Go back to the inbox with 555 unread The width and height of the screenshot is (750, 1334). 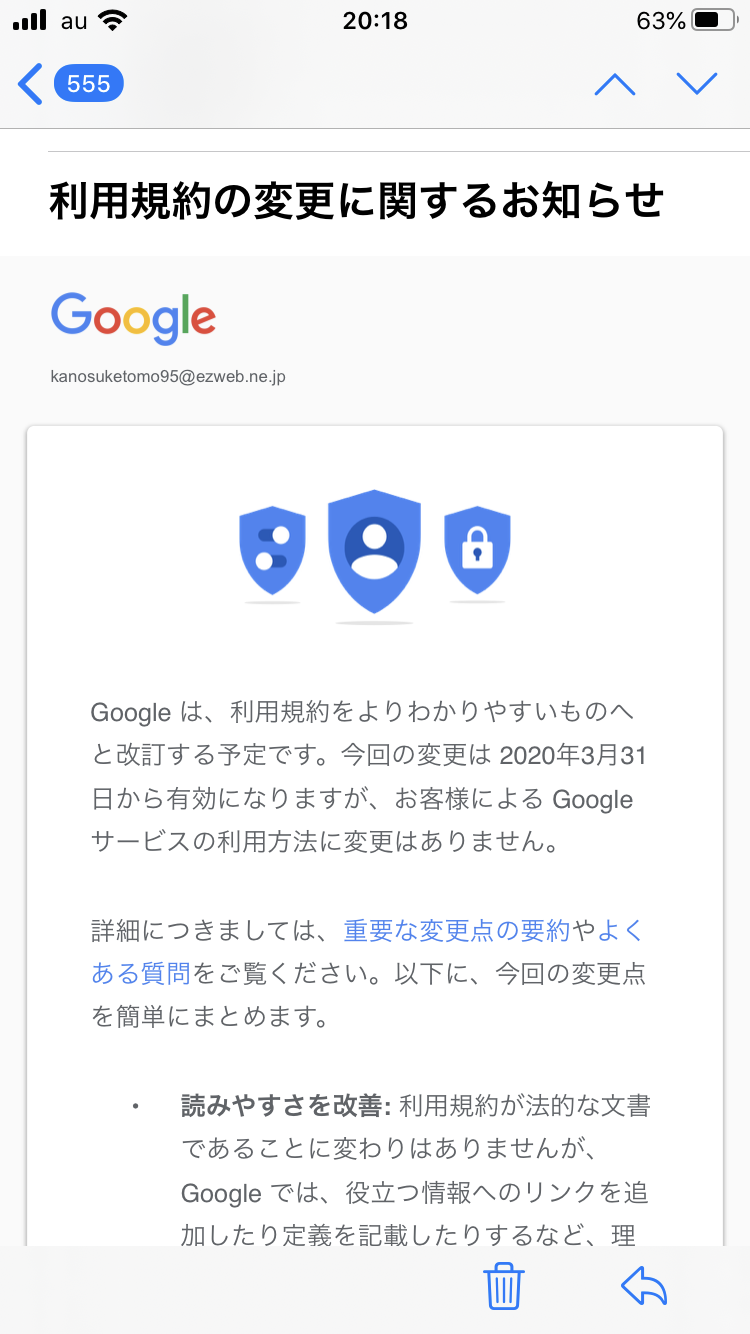click(70, 84)
